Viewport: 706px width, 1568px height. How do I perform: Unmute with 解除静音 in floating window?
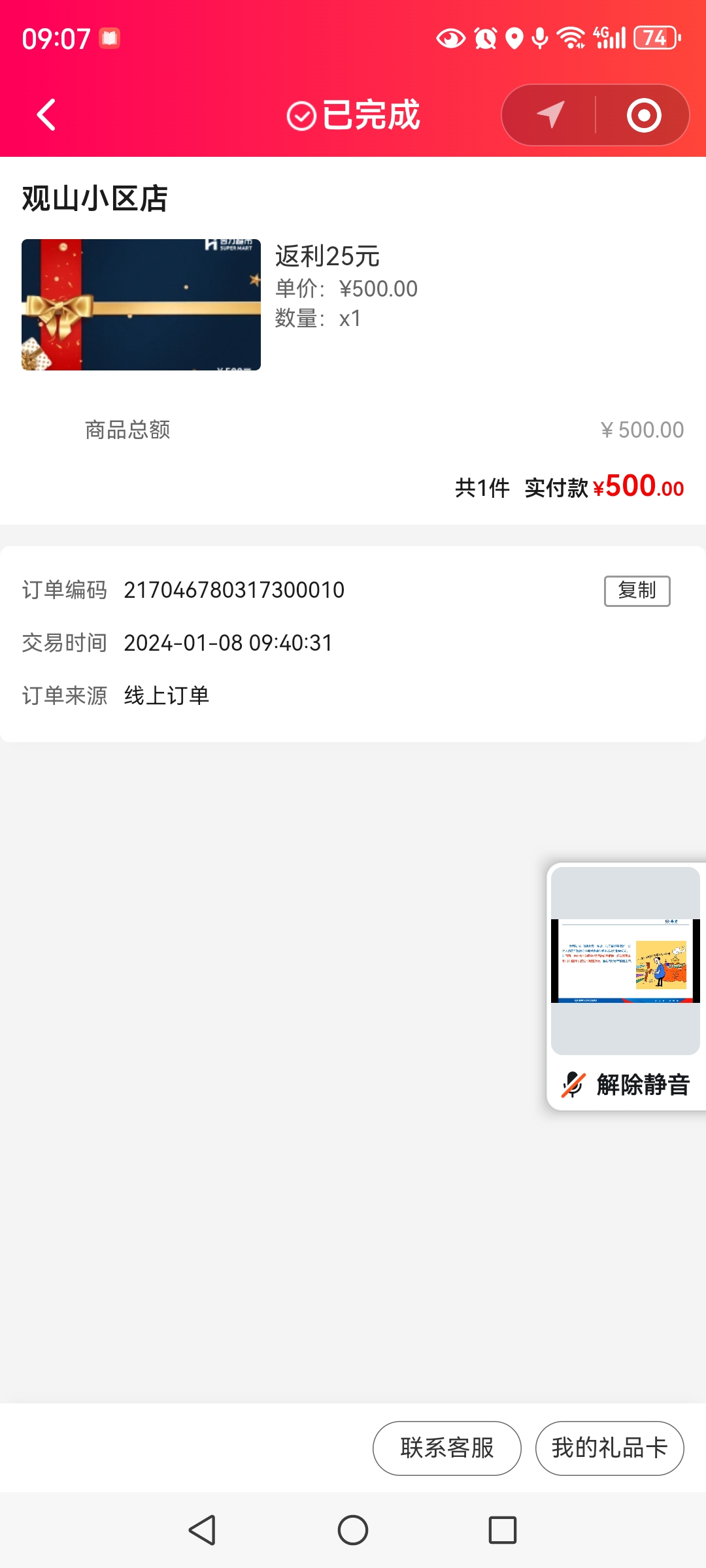tap(626, 1085)
